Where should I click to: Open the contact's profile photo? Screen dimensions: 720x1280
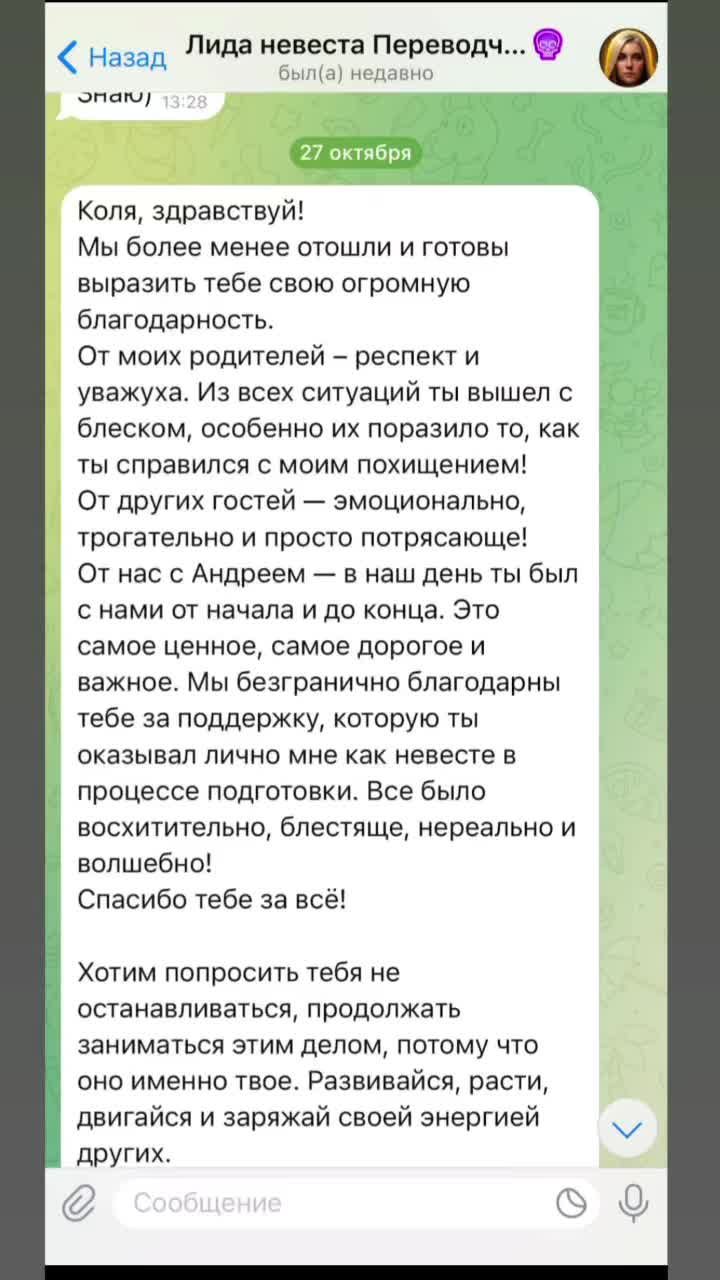pos(628,56)
